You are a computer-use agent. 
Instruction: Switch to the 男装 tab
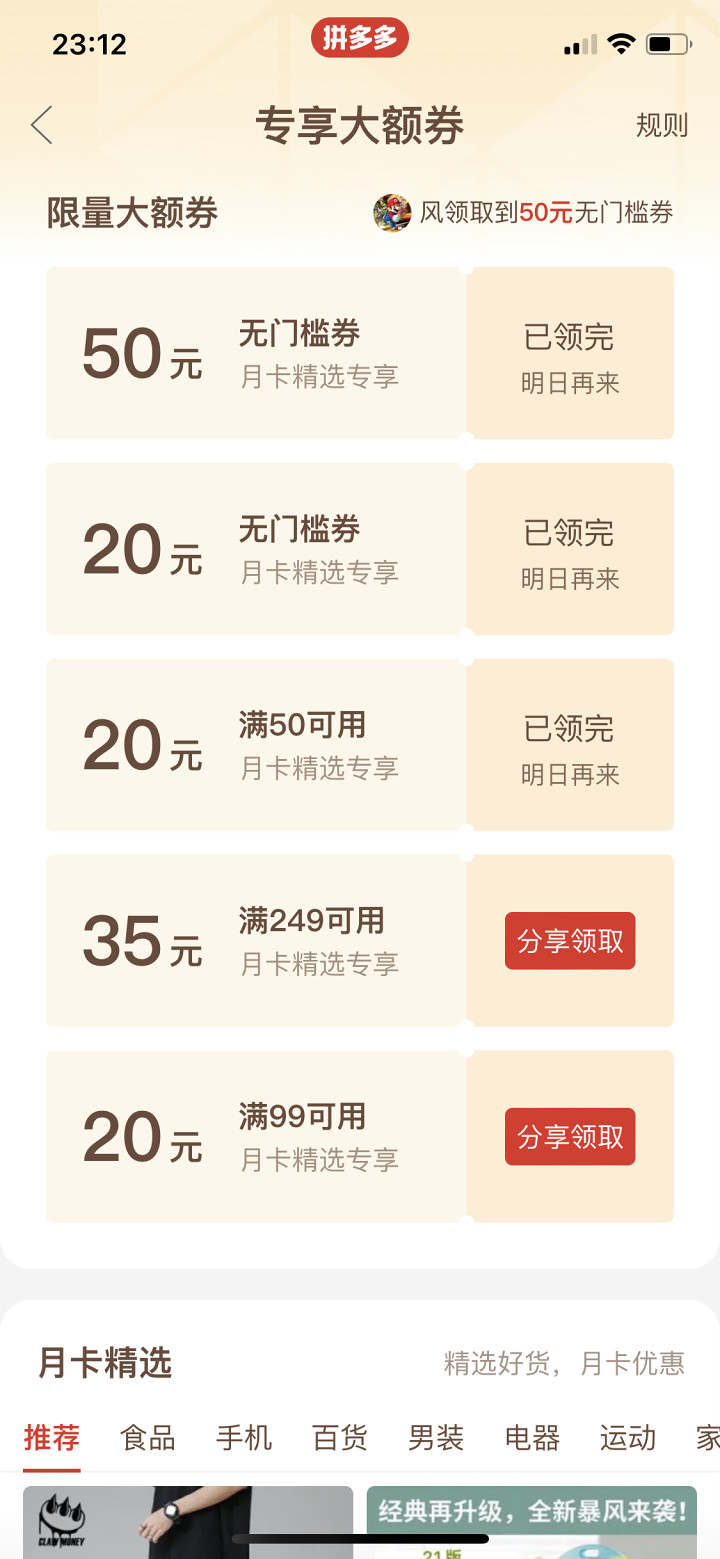436,1438
